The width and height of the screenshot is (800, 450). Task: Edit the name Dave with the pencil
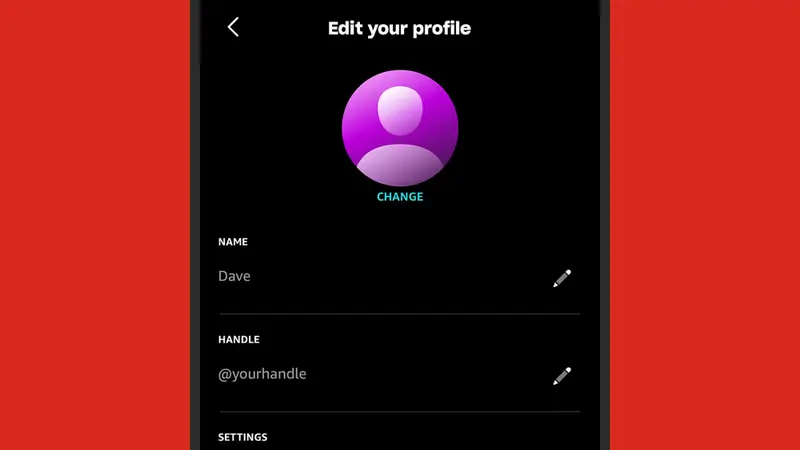click(562, 278)
